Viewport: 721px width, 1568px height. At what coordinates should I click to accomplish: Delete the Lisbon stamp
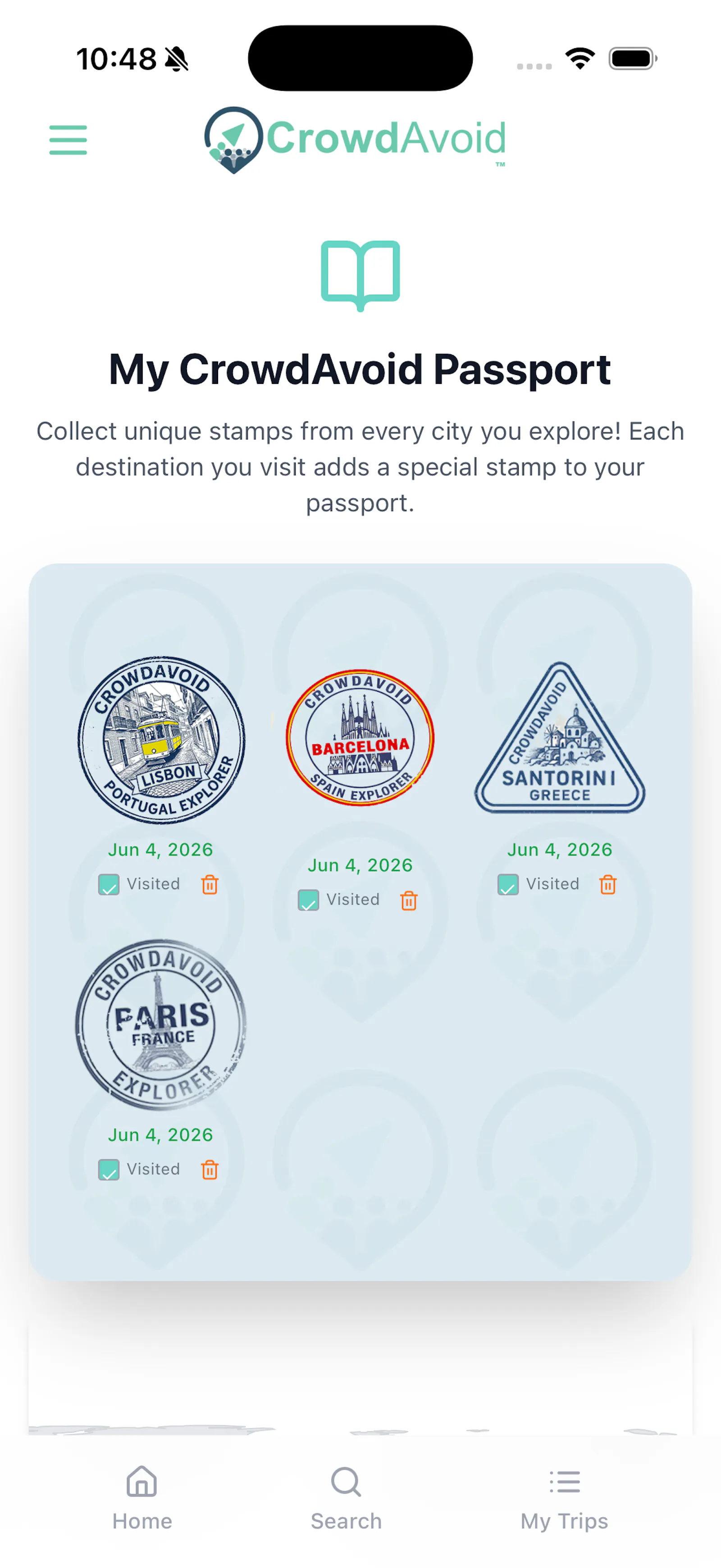210,884
